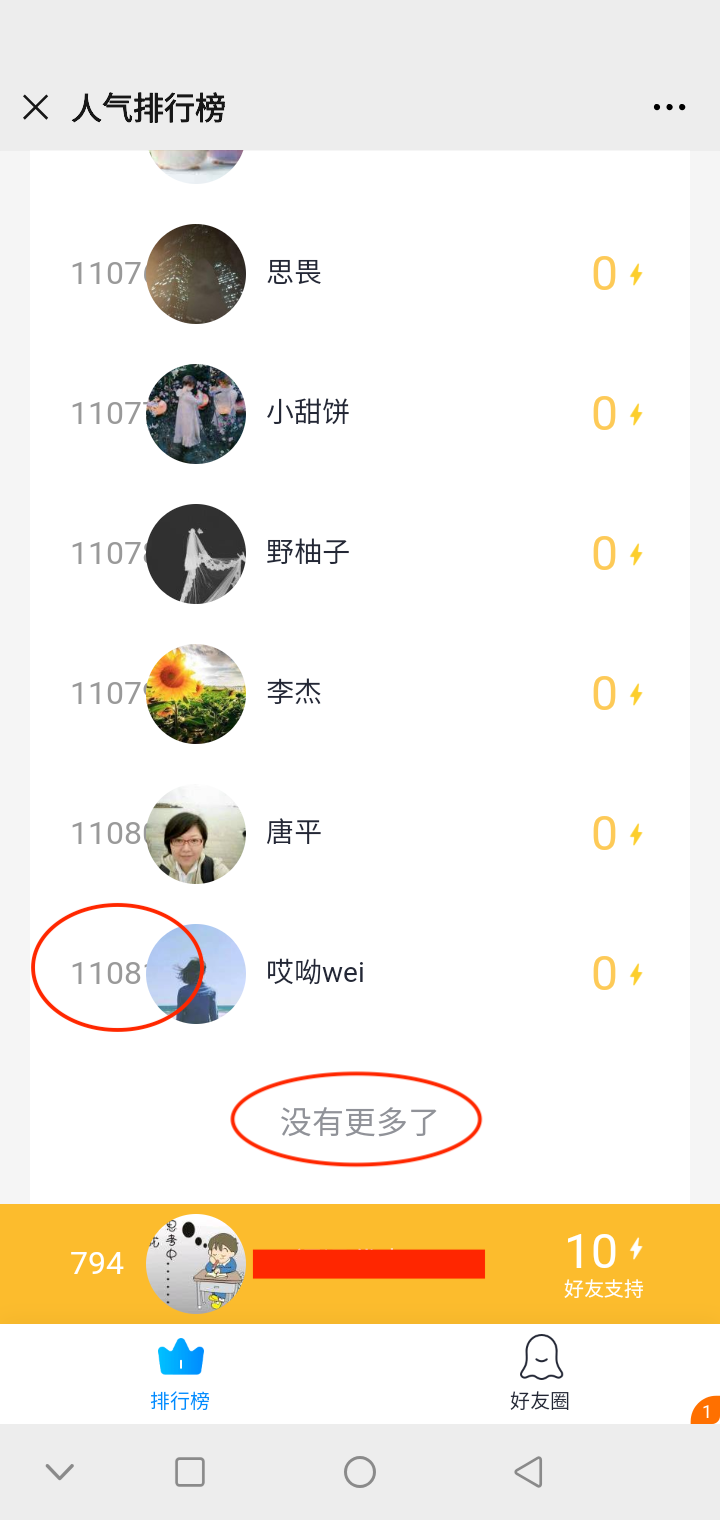The width and height of the screenshot is (720, 1520).
Task: View 野柚子's ranking row
Action: 360,554
